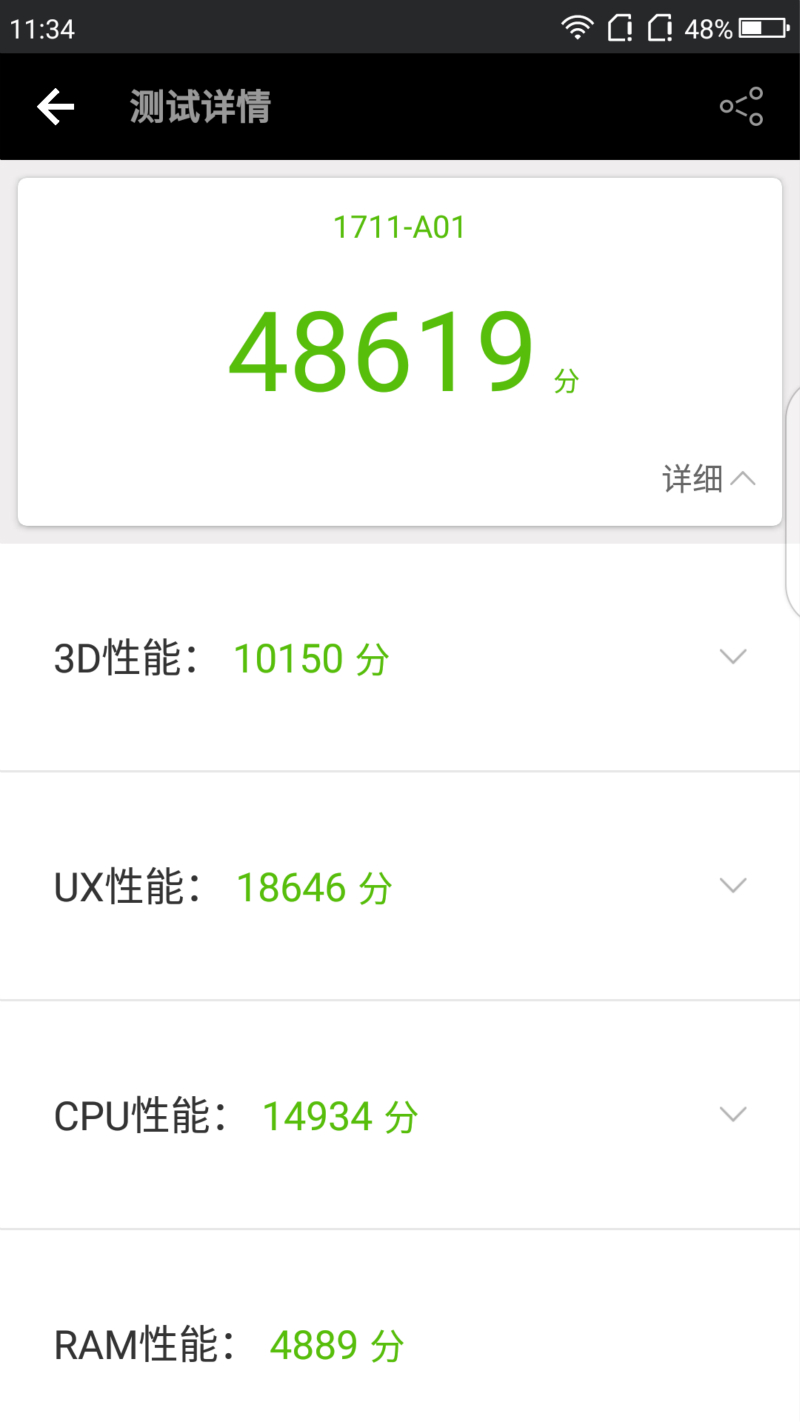The height and width of the screenshot is (1422, 800).
Task: Tap the first SIM card icon in status bar
Action: click(620, 27)
